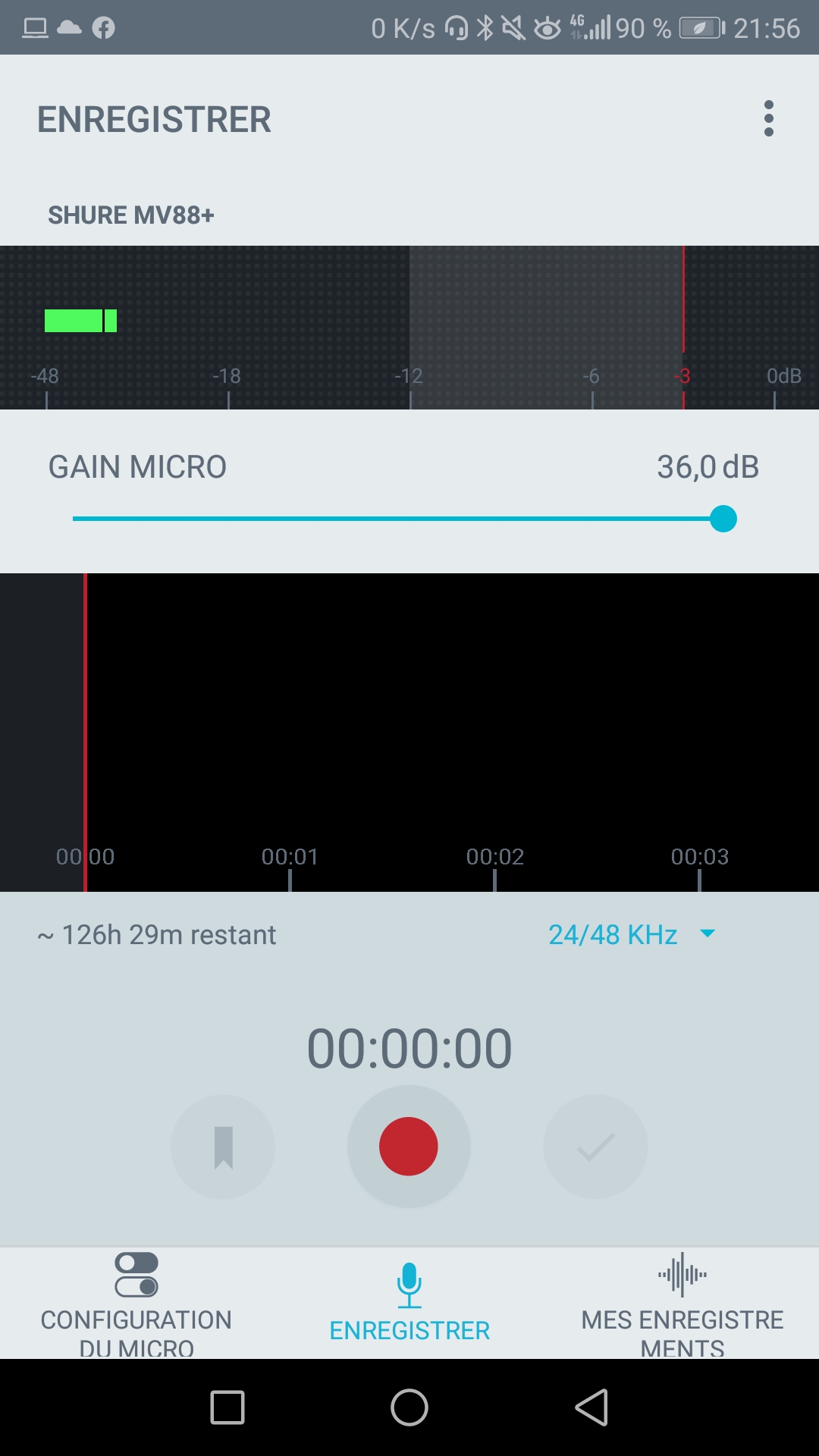The image size is (819, 1456).
Task: Tap SHURE MV88+ device name
Action: (x=130, y=215)
